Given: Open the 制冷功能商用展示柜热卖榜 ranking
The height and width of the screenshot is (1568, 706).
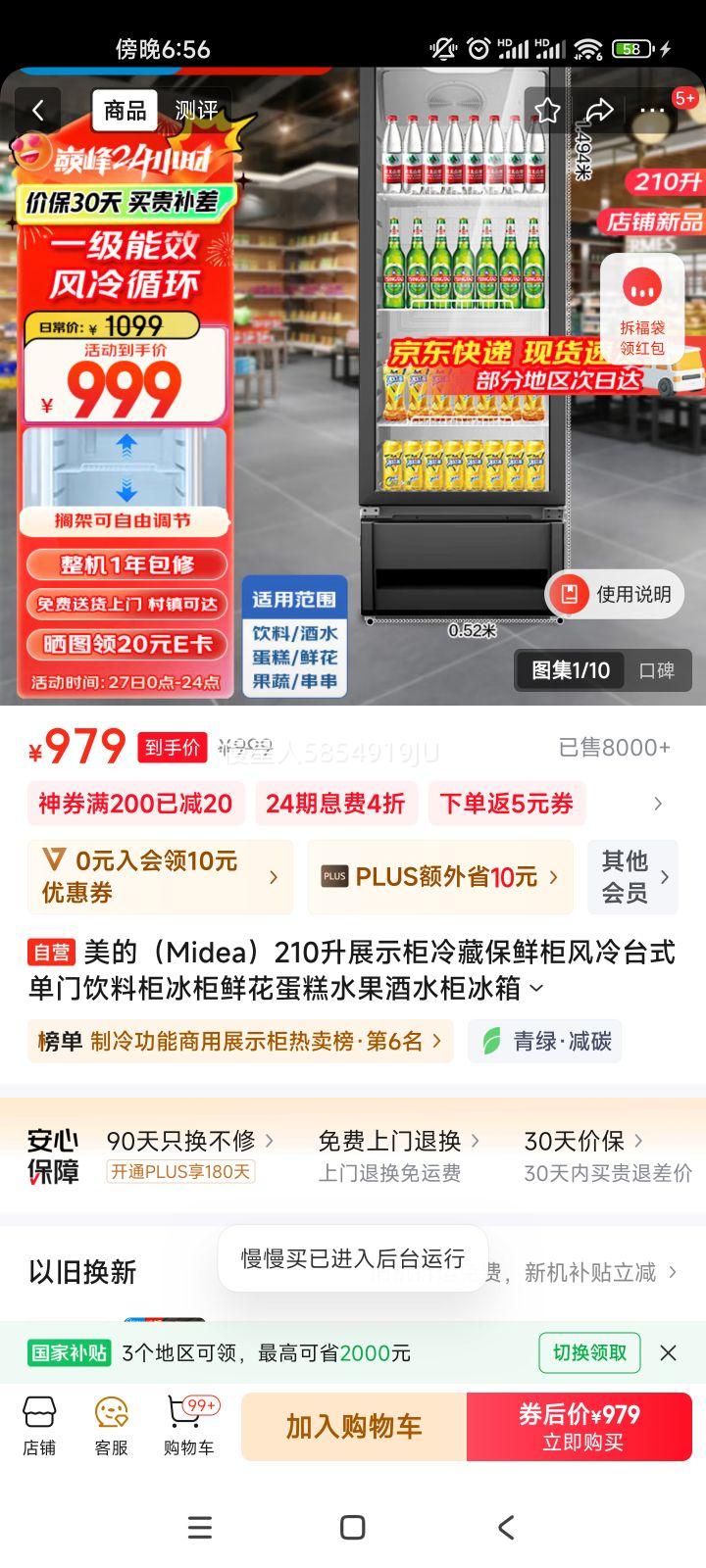Looking at the screenshot, I should point(239,1041).
